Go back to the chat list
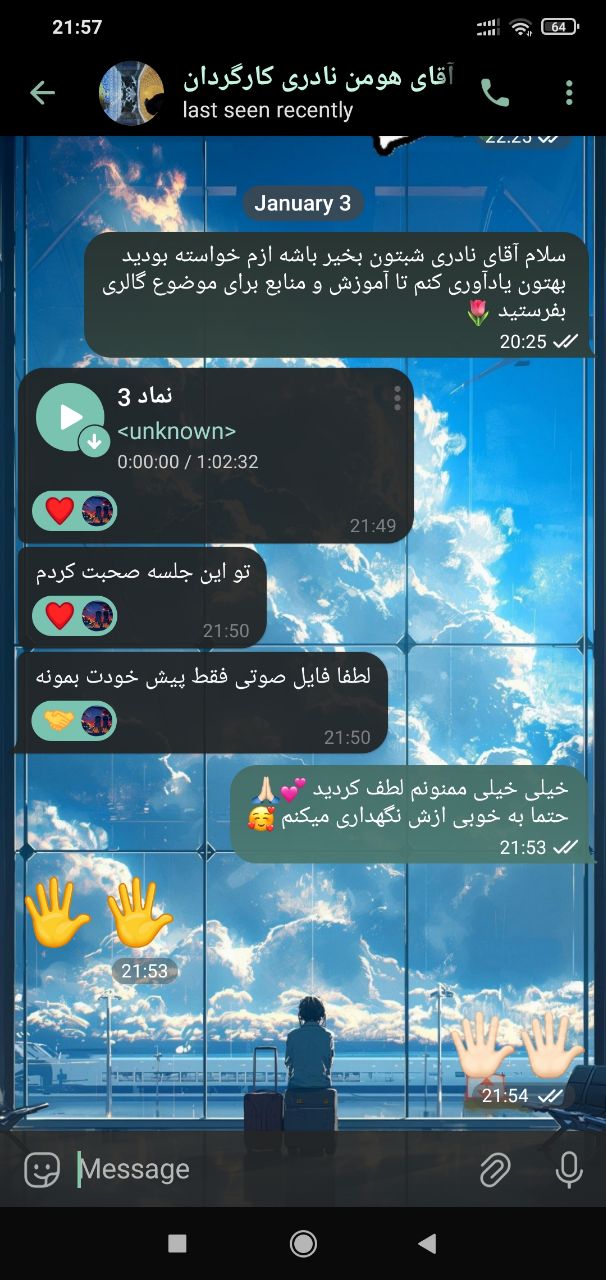 coord(42,93)
